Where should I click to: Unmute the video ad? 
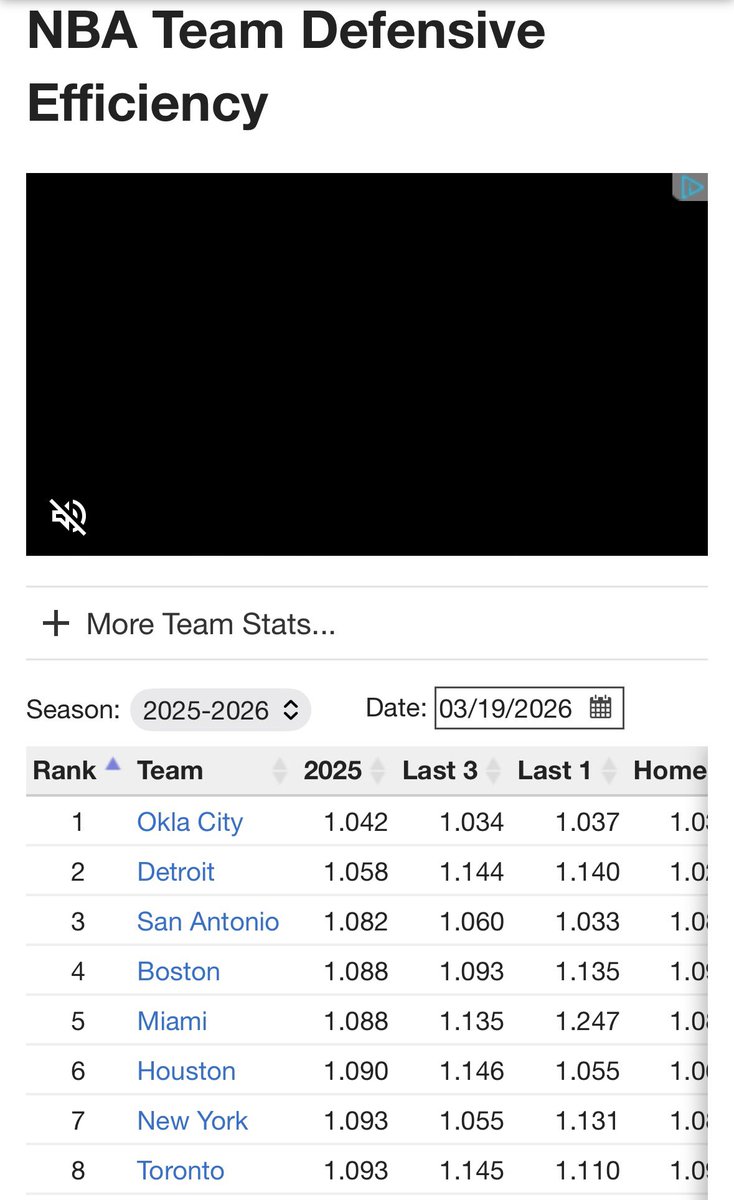[x=69, y=516]
